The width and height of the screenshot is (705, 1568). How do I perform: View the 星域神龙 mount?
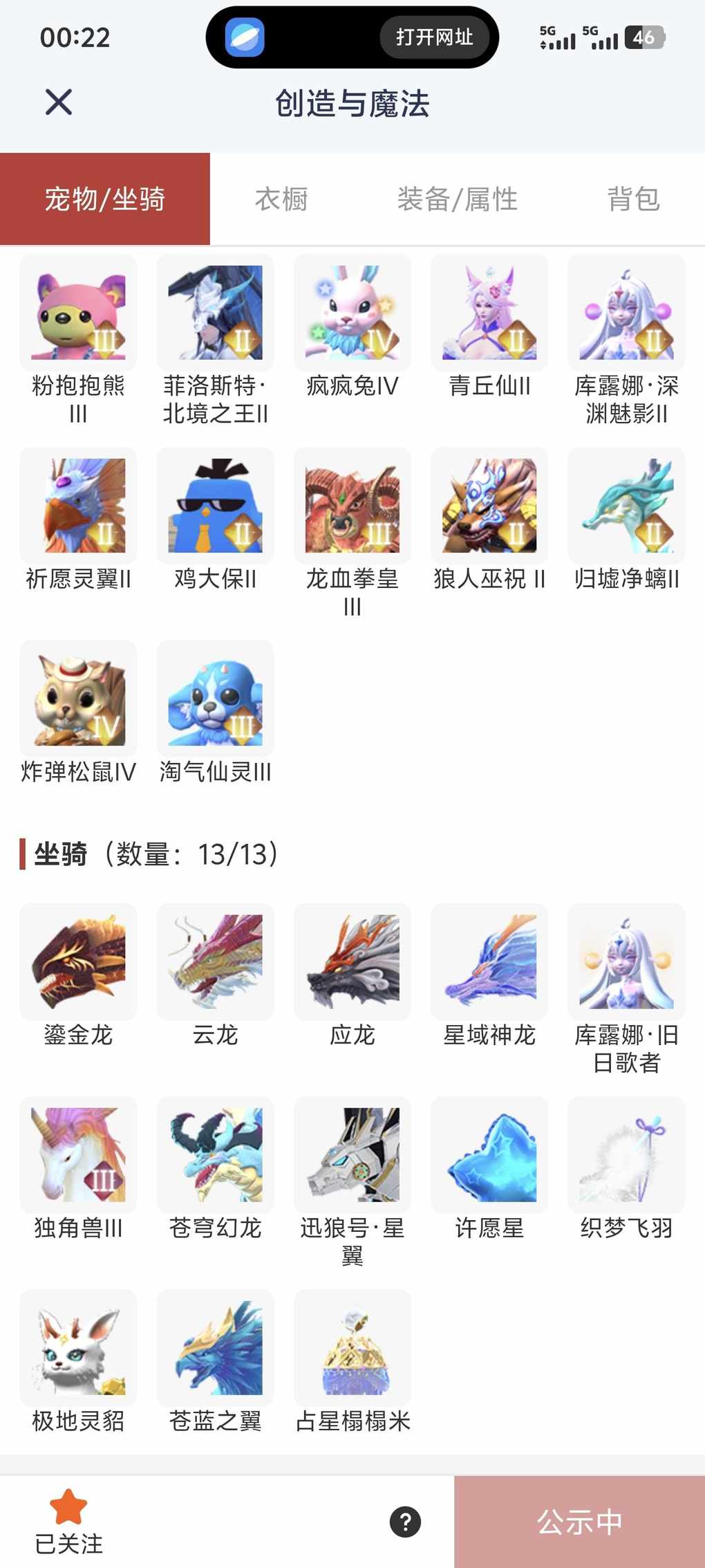tap(489, 961)
